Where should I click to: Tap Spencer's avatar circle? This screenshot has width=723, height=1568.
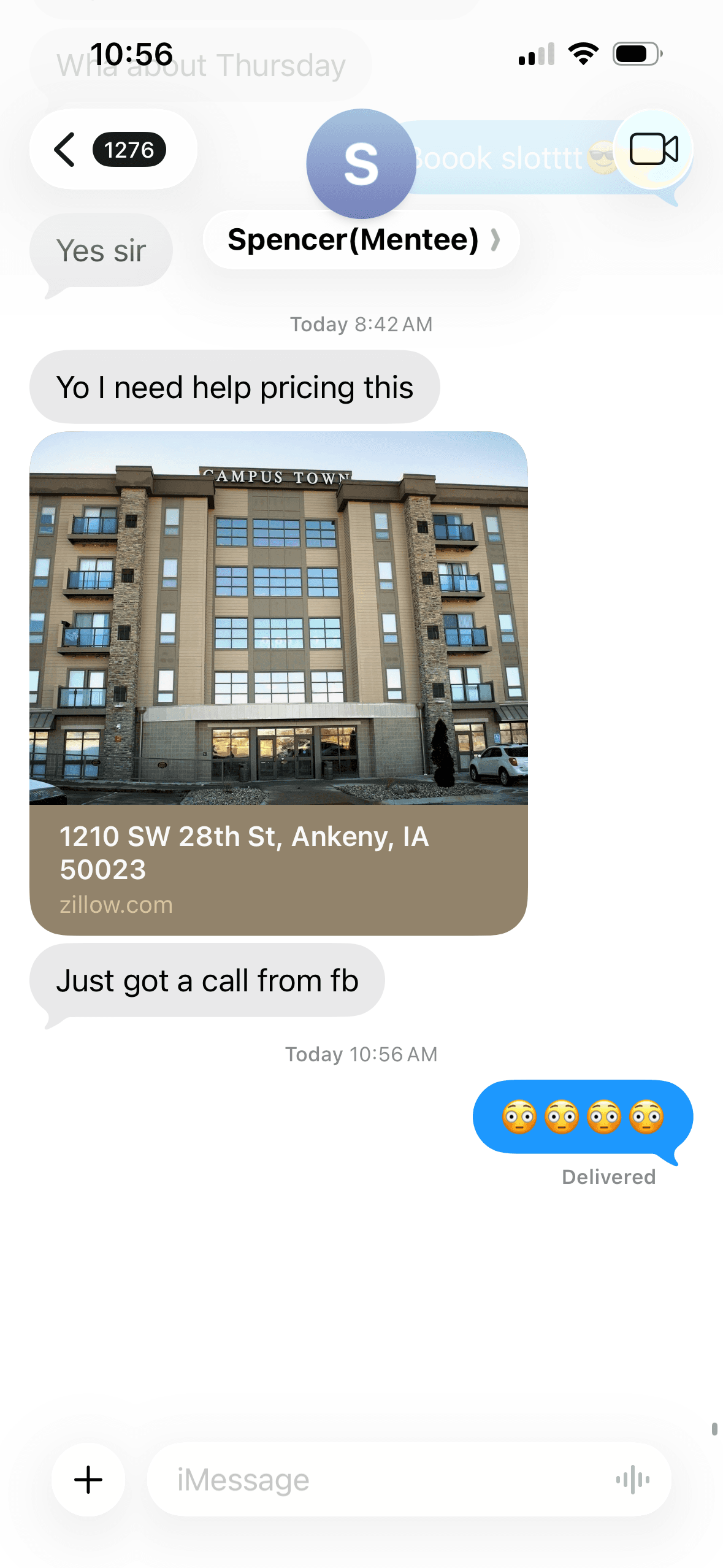361,163
